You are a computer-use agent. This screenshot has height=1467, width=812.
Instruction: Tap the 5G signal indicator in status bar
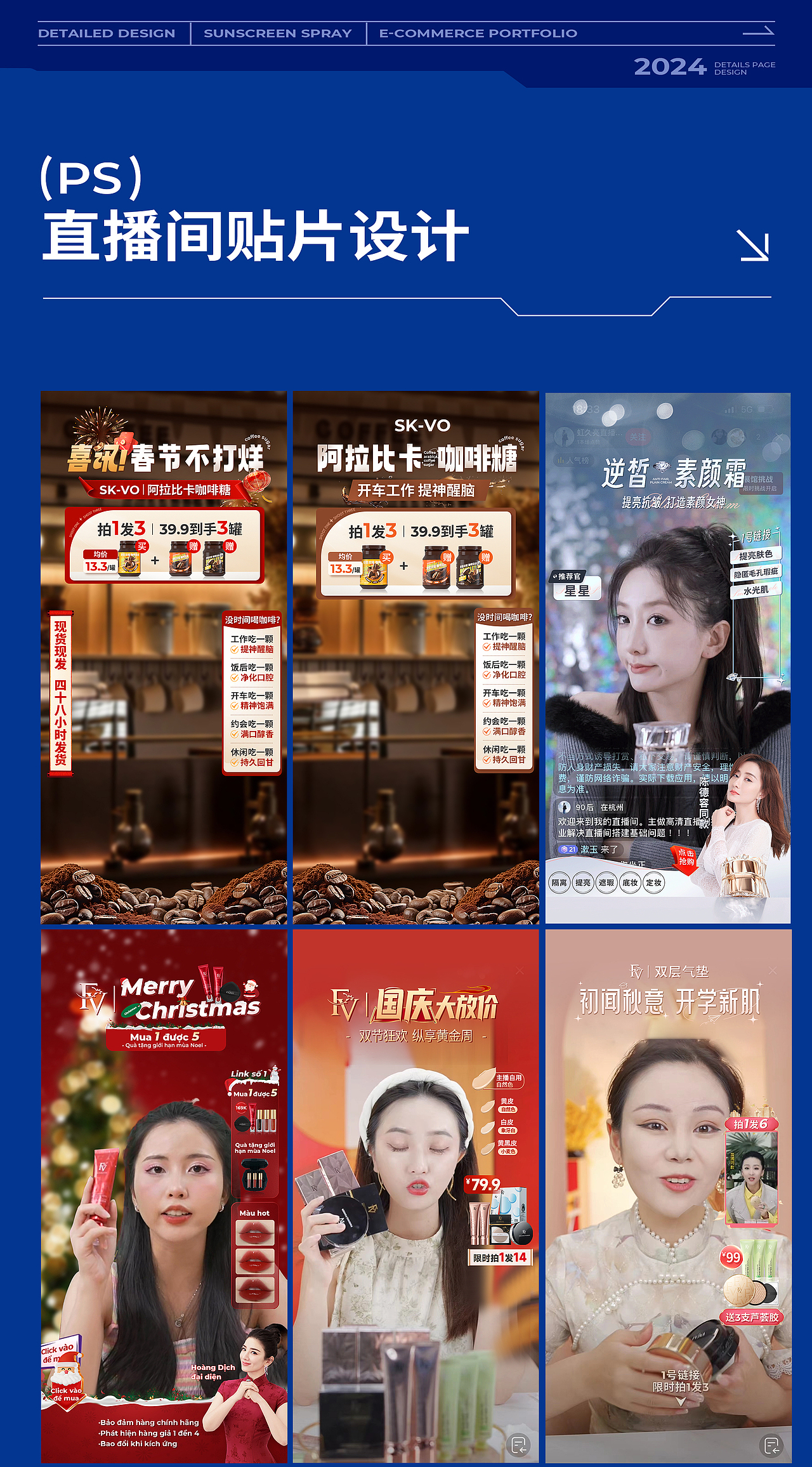click(x=746, y=409)
